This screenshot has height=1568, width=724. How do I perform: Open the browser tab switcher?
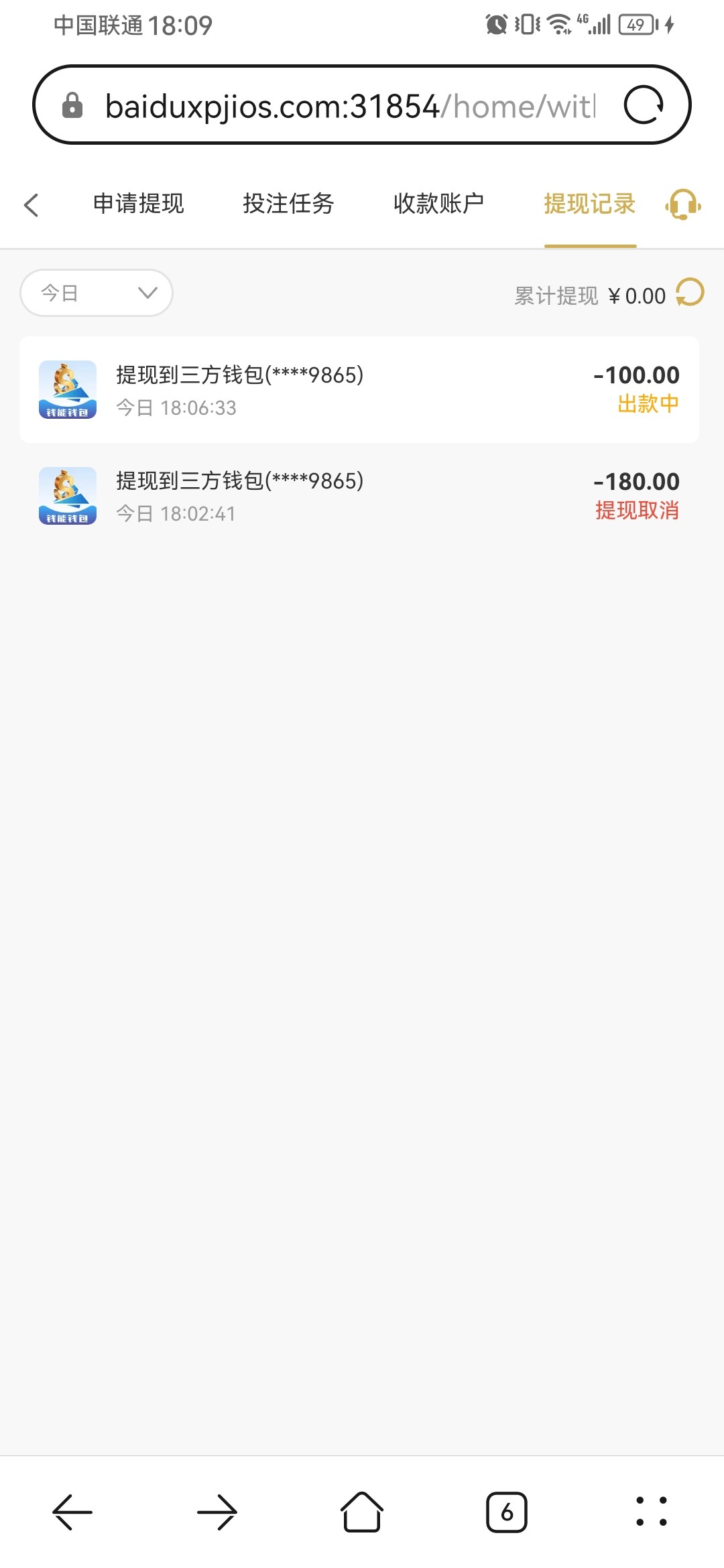(507, 1512)
